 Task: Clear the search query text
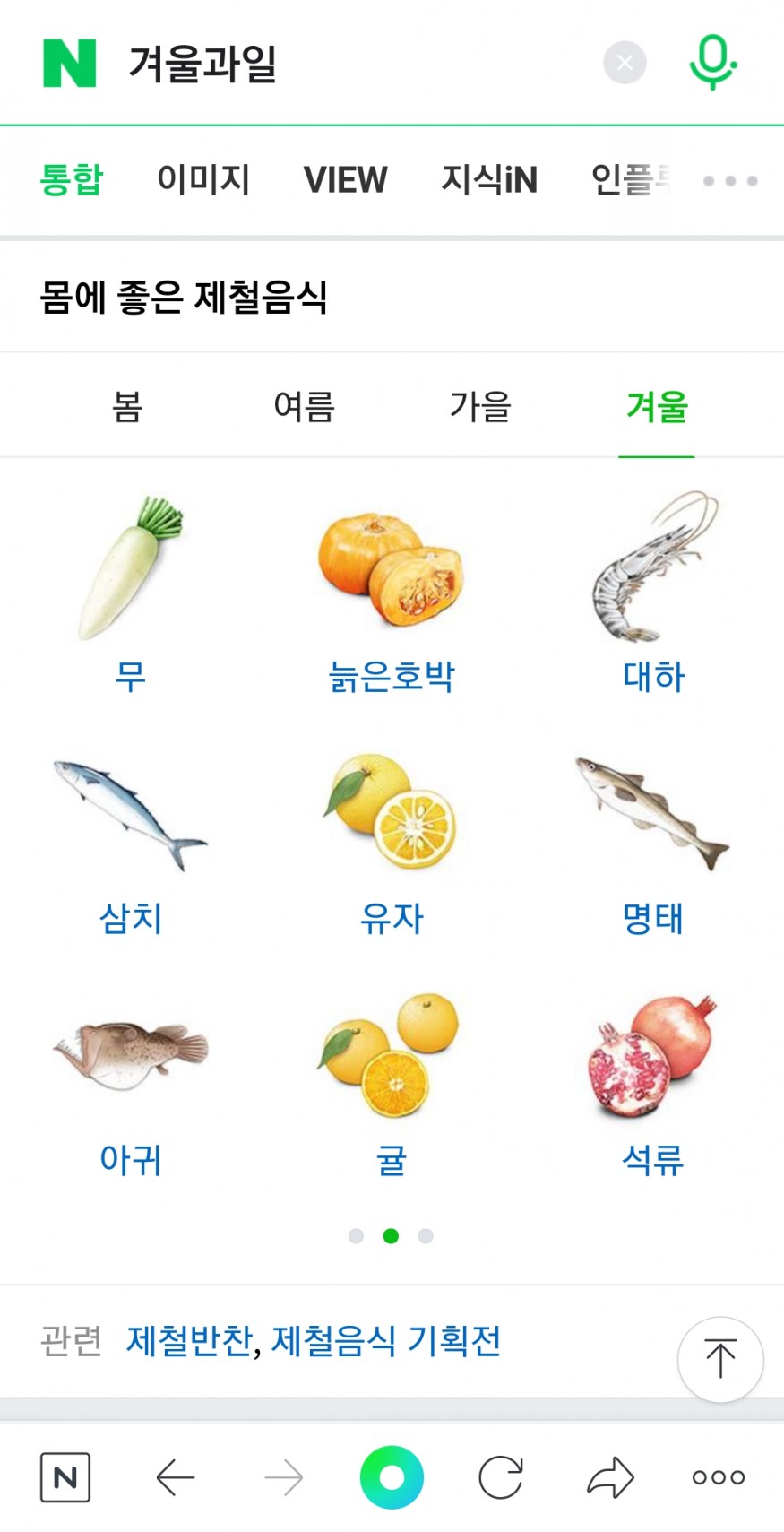click(625, 63)
